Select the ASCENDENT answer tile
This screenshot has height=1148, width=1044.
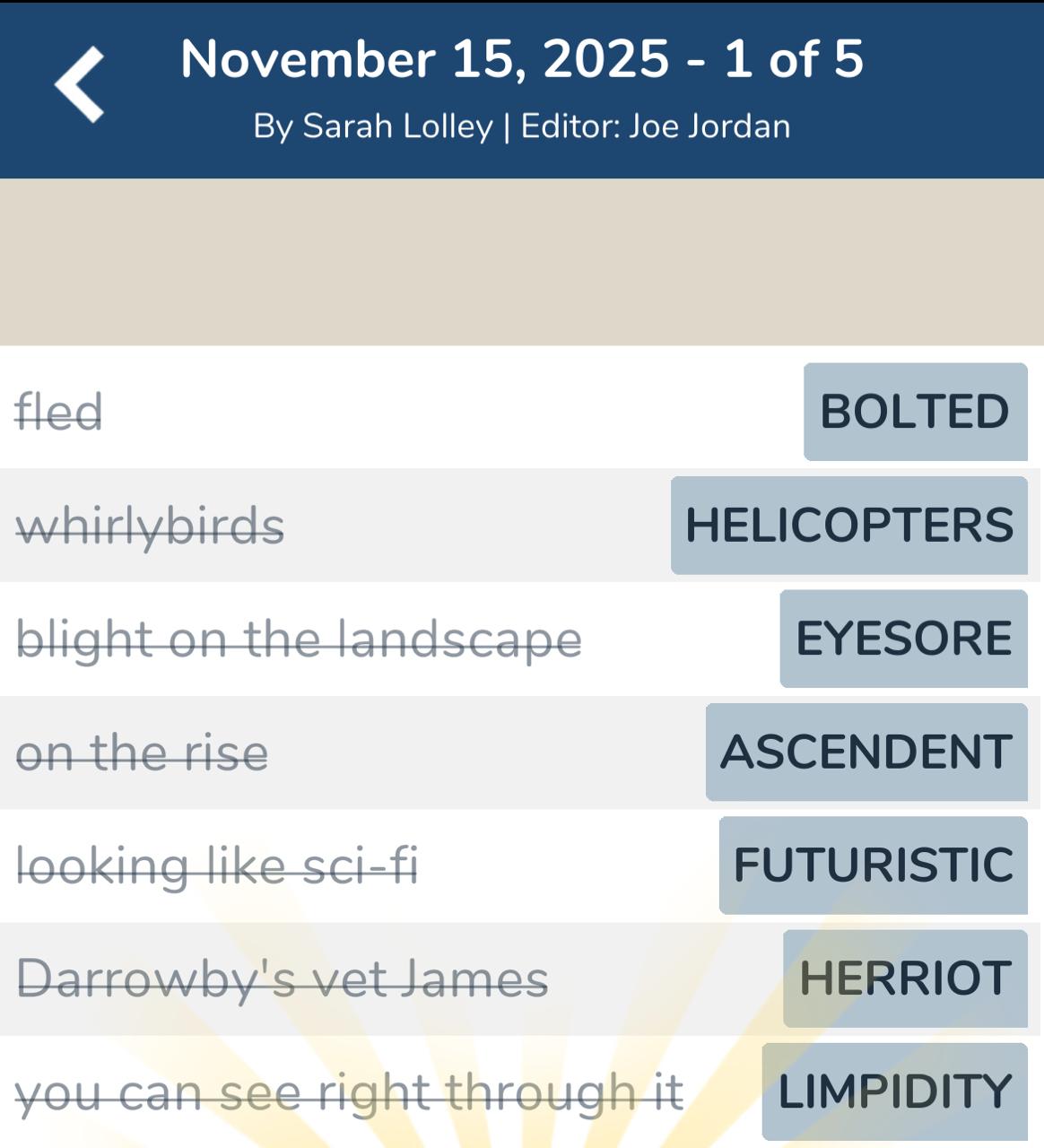tap(866, 751)
